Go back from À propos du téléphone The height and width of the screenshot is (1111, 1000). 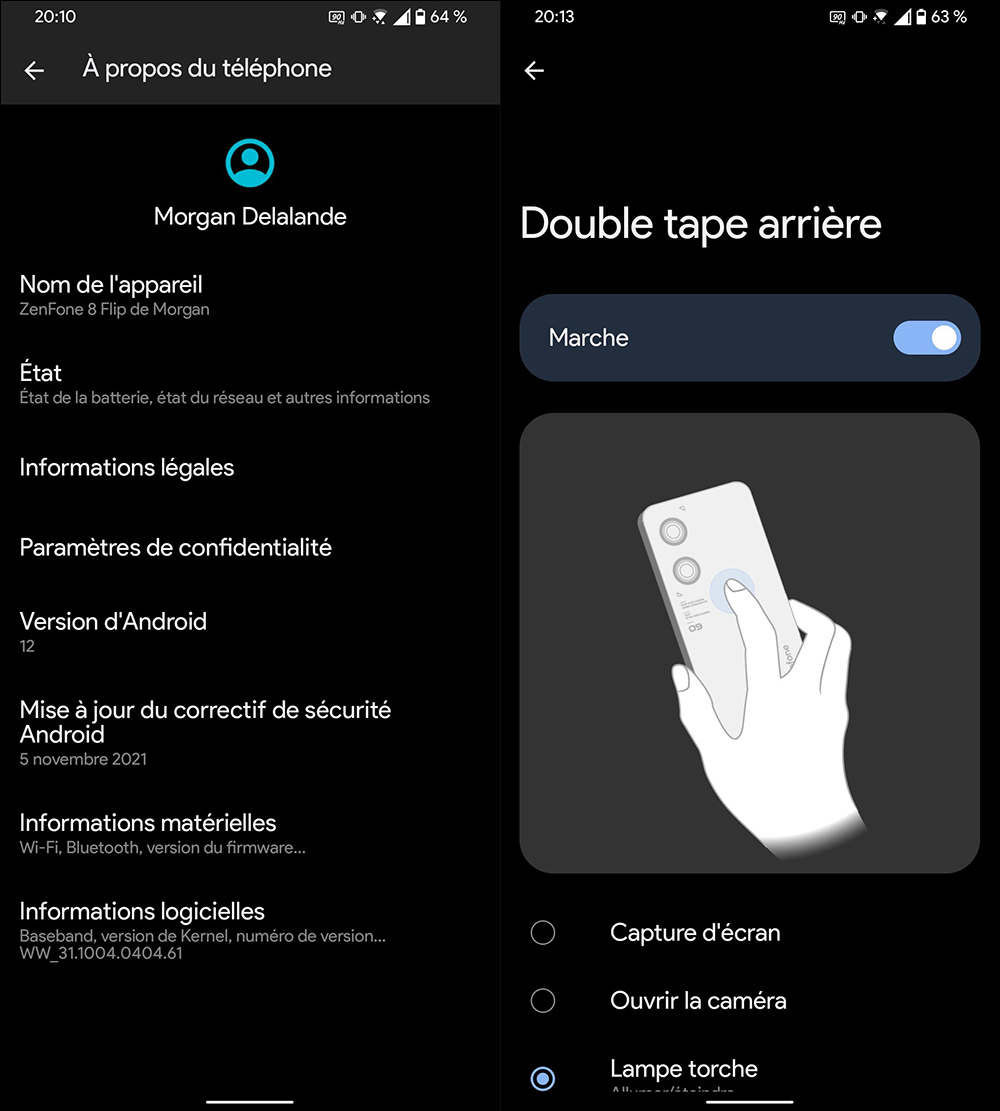(x=34, y=70)
